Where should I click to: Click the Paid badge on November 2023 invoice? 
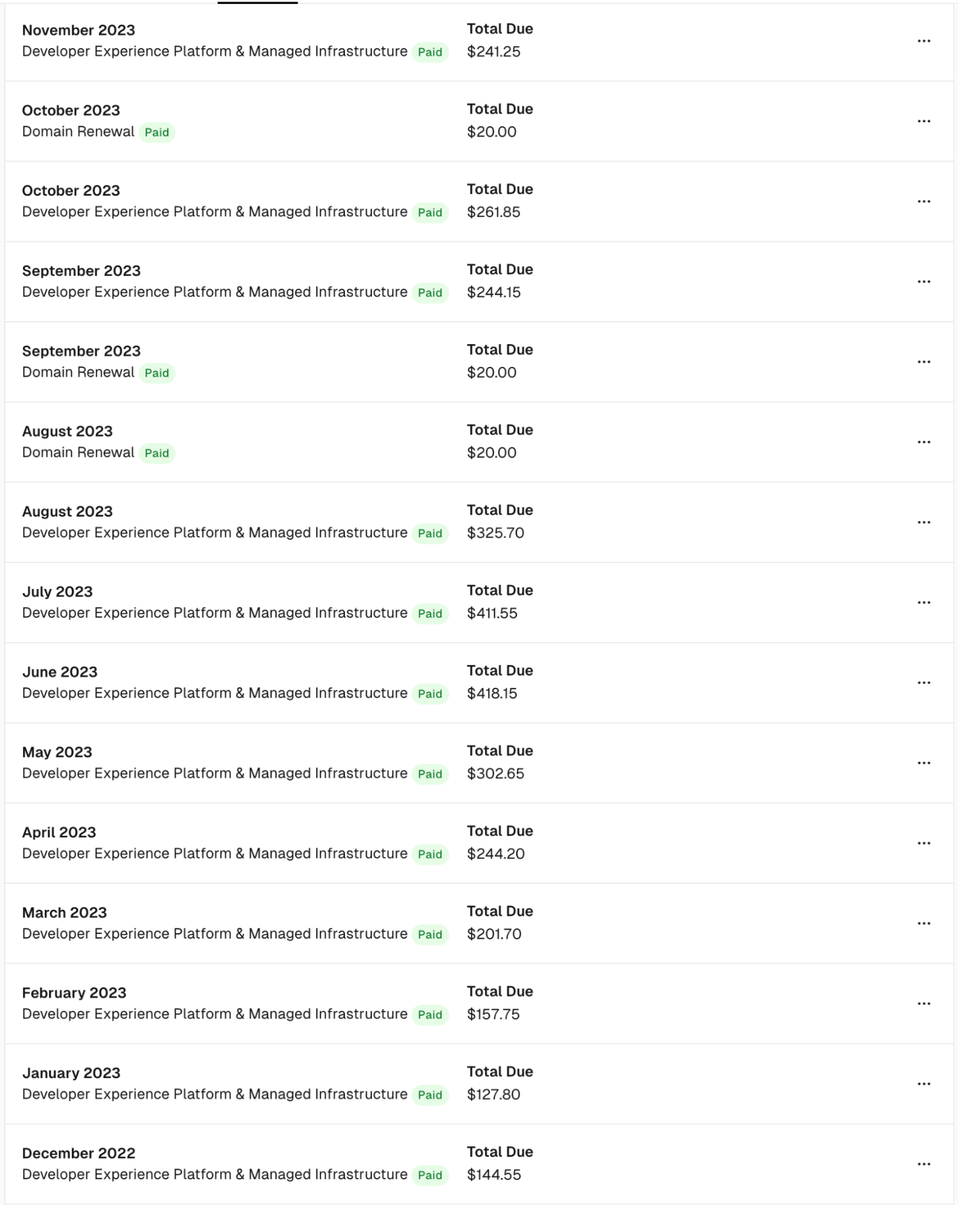click(430, 52)
